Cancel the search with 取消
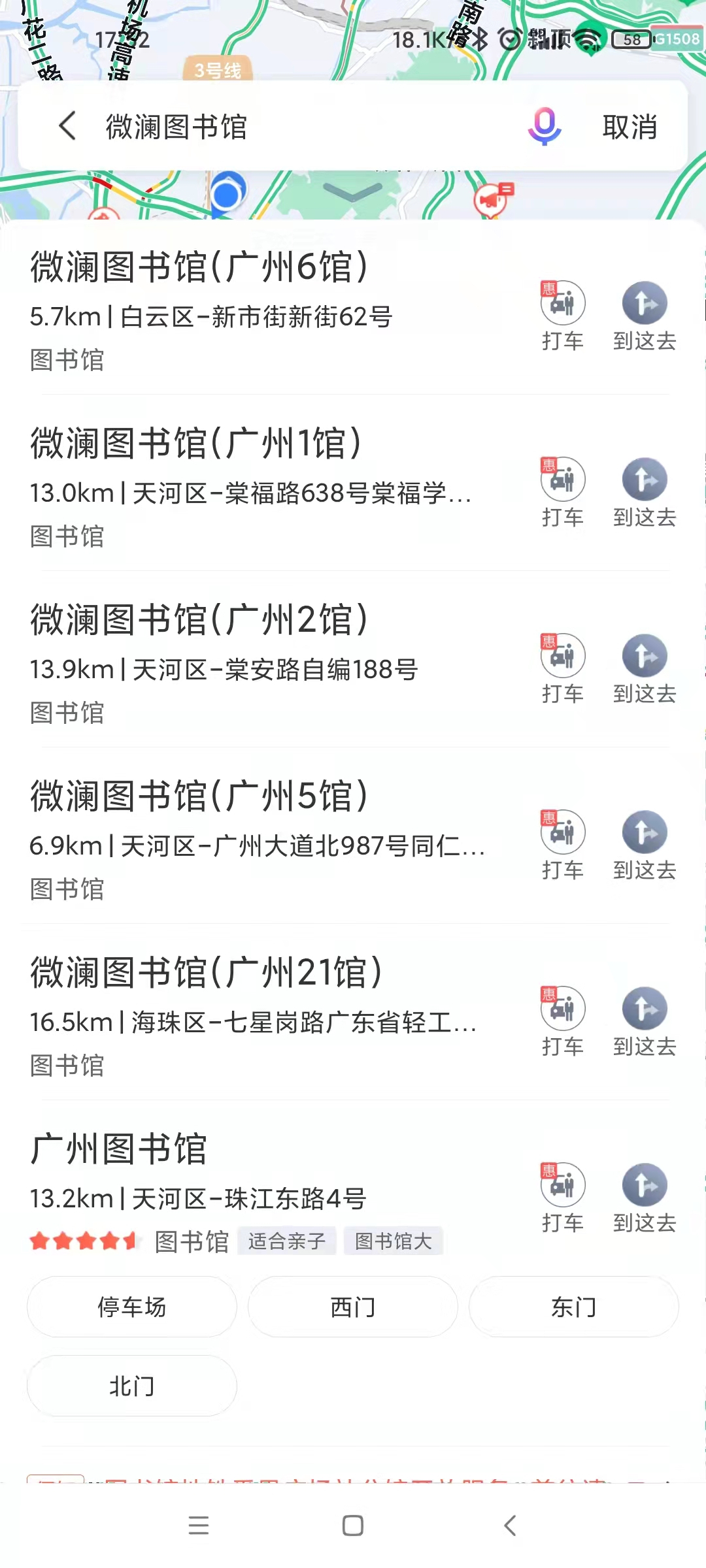Image resolution: width=706 pixels, height=1568 pixels. click(630, 127)
